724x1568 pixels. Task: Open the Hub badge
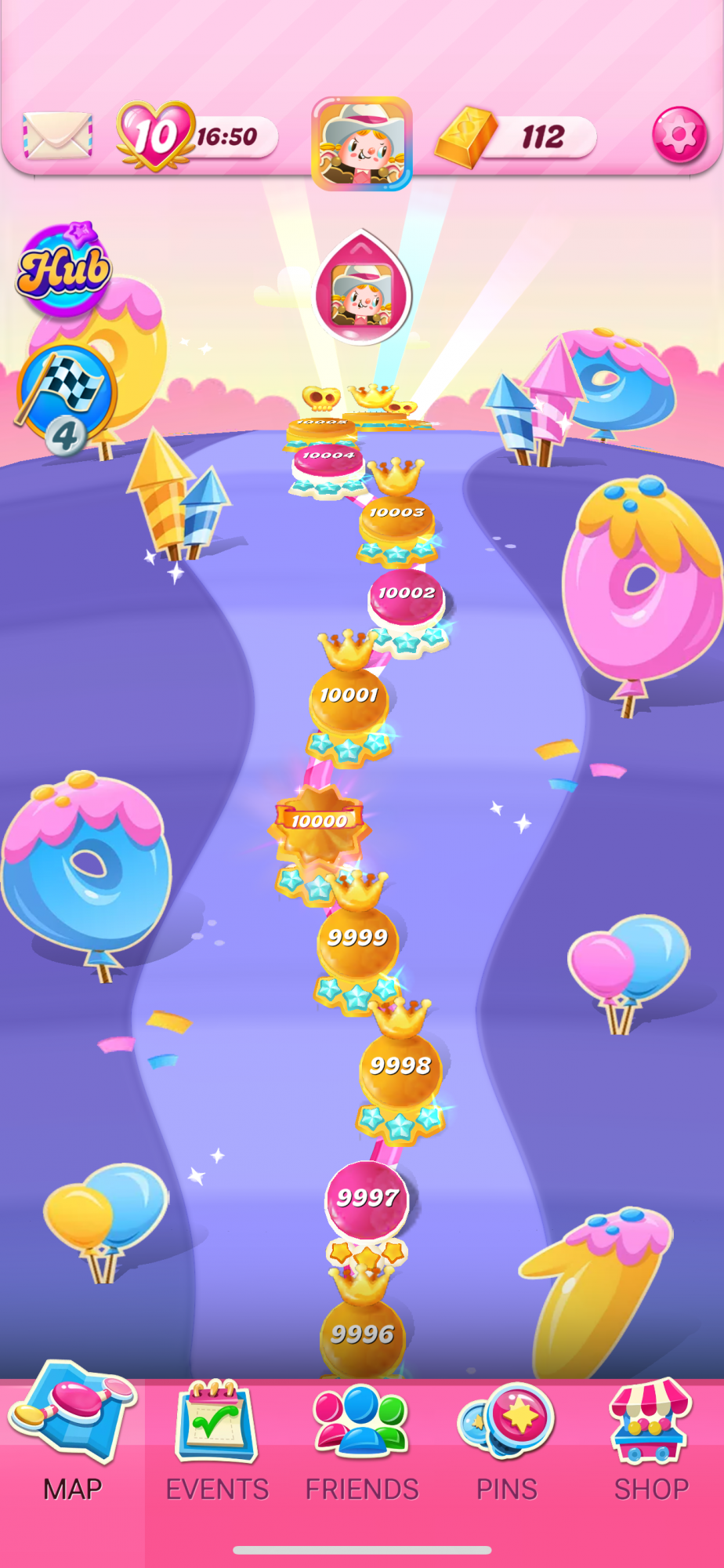tap(63, 268)
